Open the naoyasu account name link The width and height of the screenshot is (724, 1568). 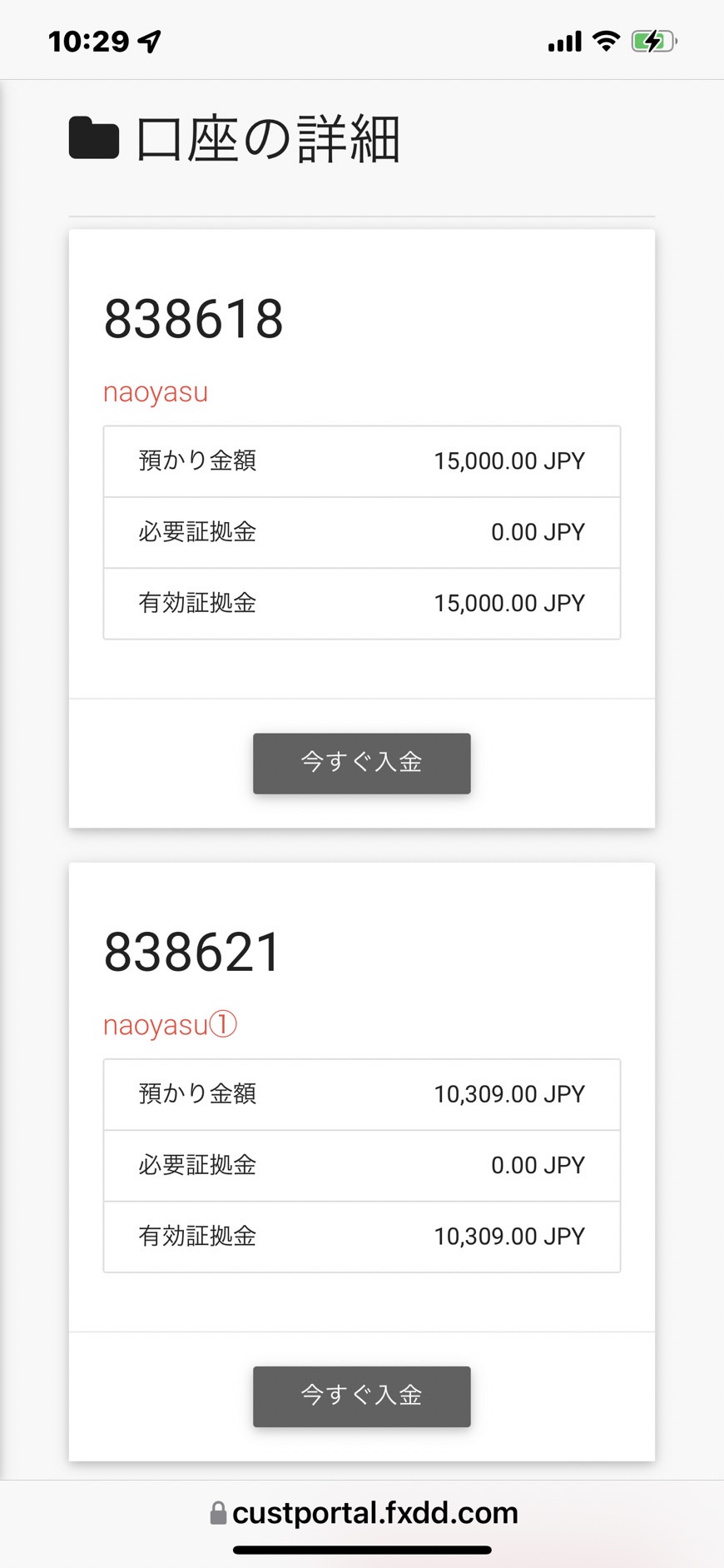click(156, 392)
